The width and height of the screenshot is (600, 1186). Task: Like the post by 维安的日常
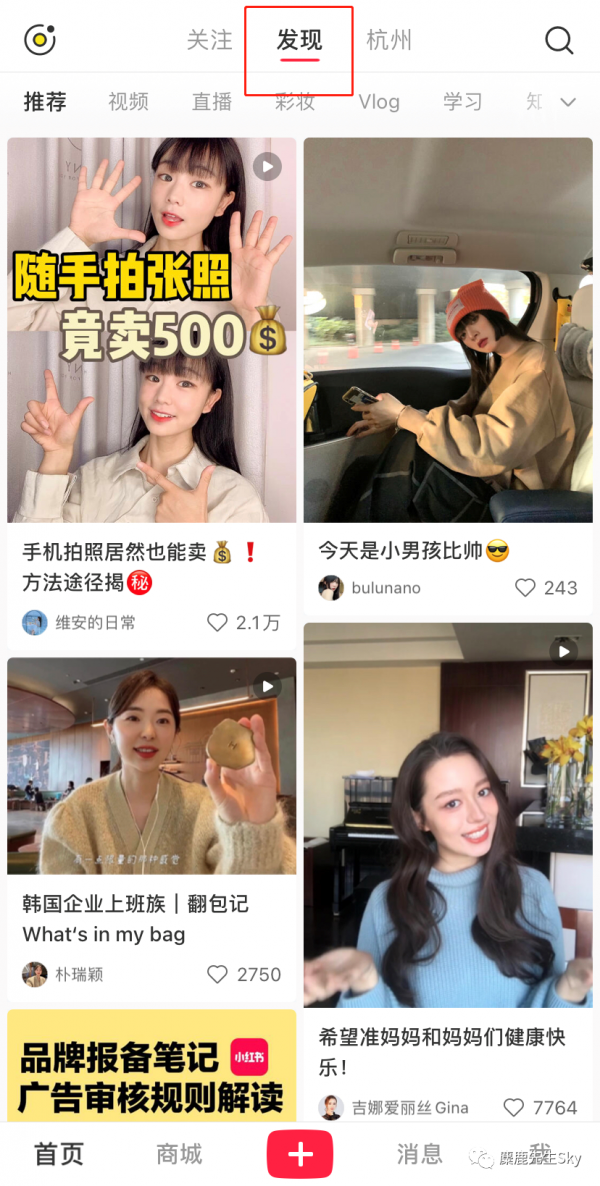tap(217, 623)
